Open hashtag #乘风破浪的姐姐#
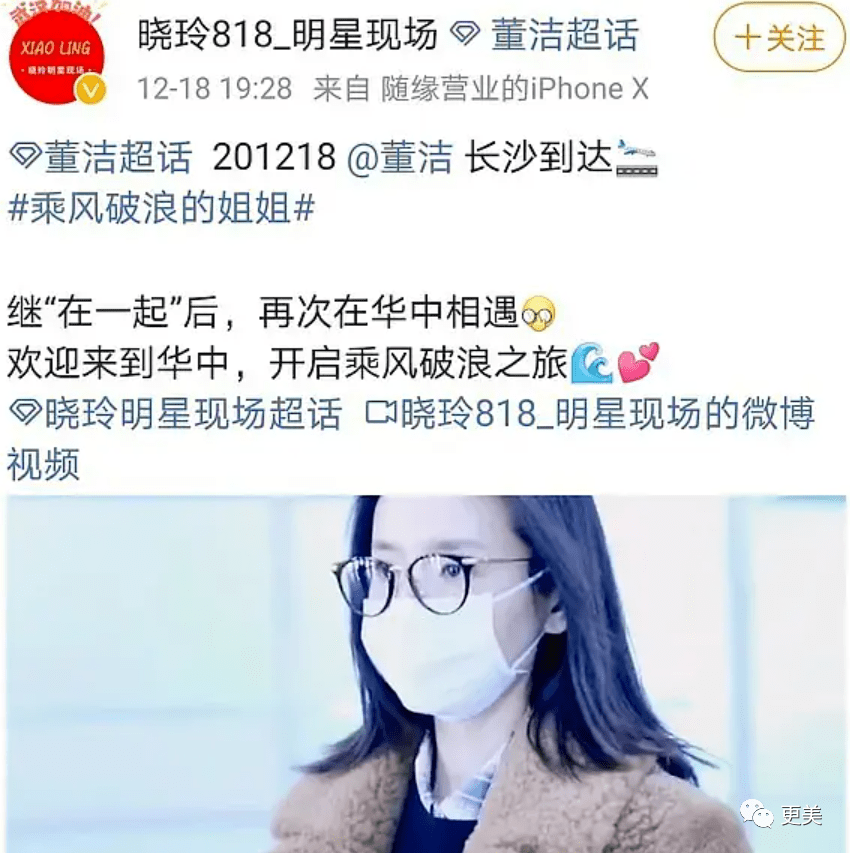Image resolution: width=850 pixels, height=853 pixels. click(161, 208)
